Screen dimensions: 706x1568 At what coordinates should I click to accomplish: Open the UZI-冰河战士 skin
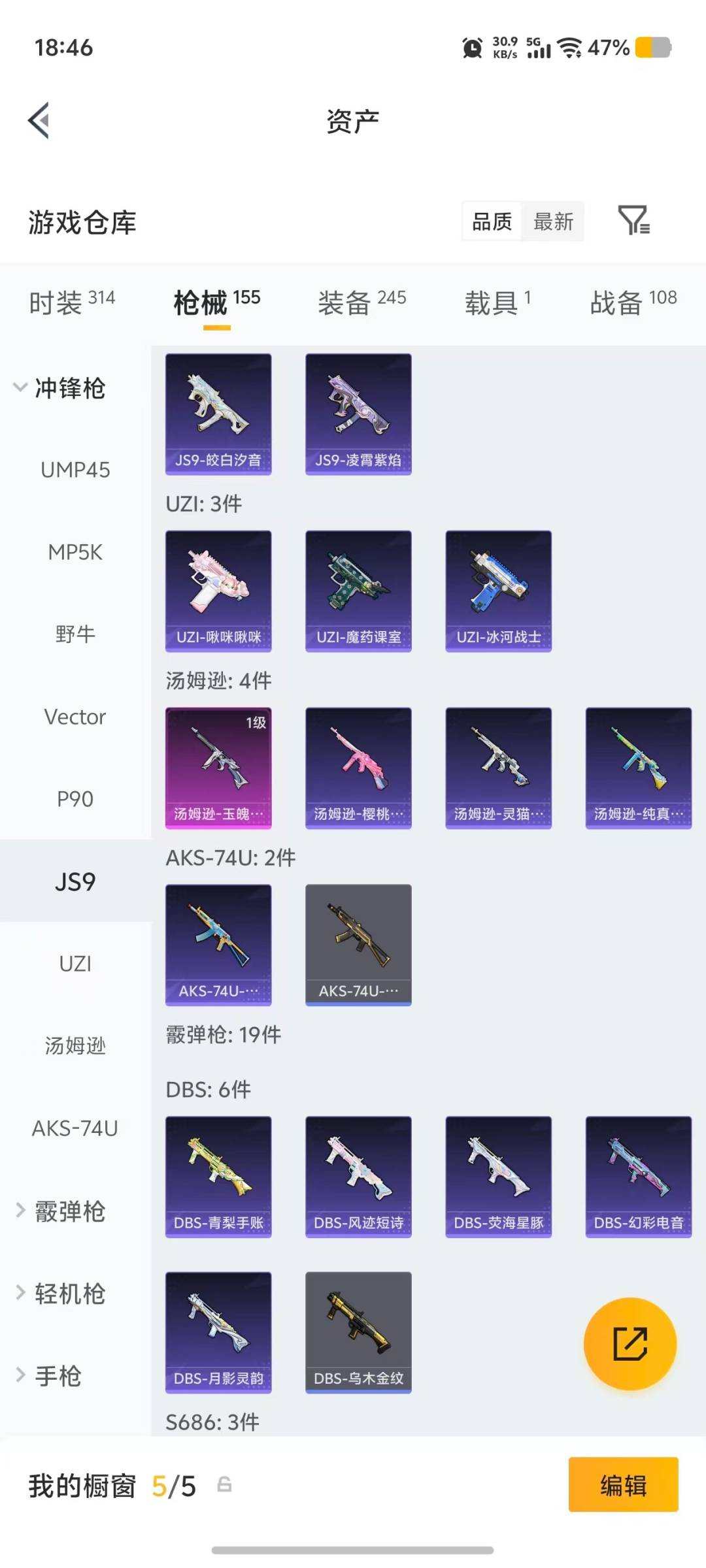point(498,591)
